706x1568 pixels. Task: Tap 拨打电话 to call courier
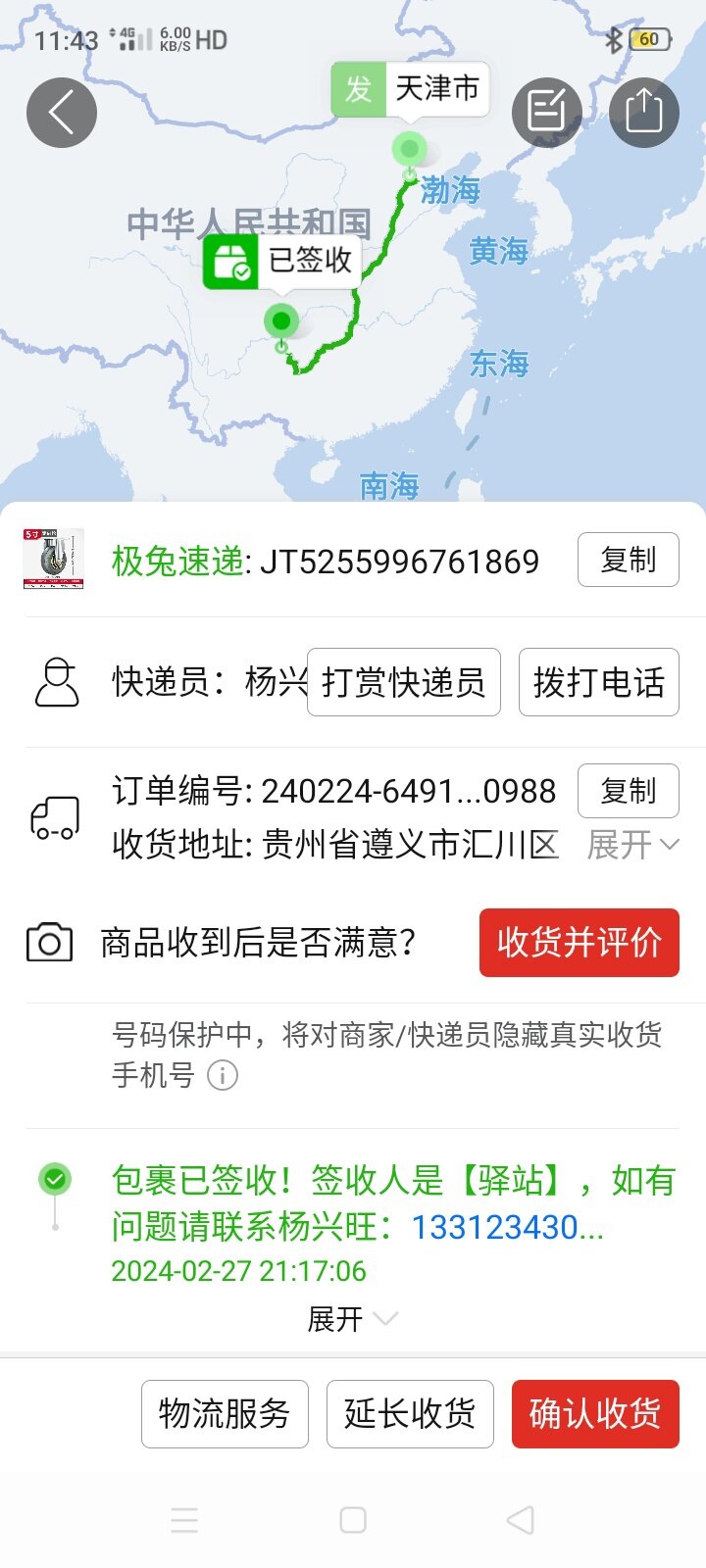click(598, 682)
